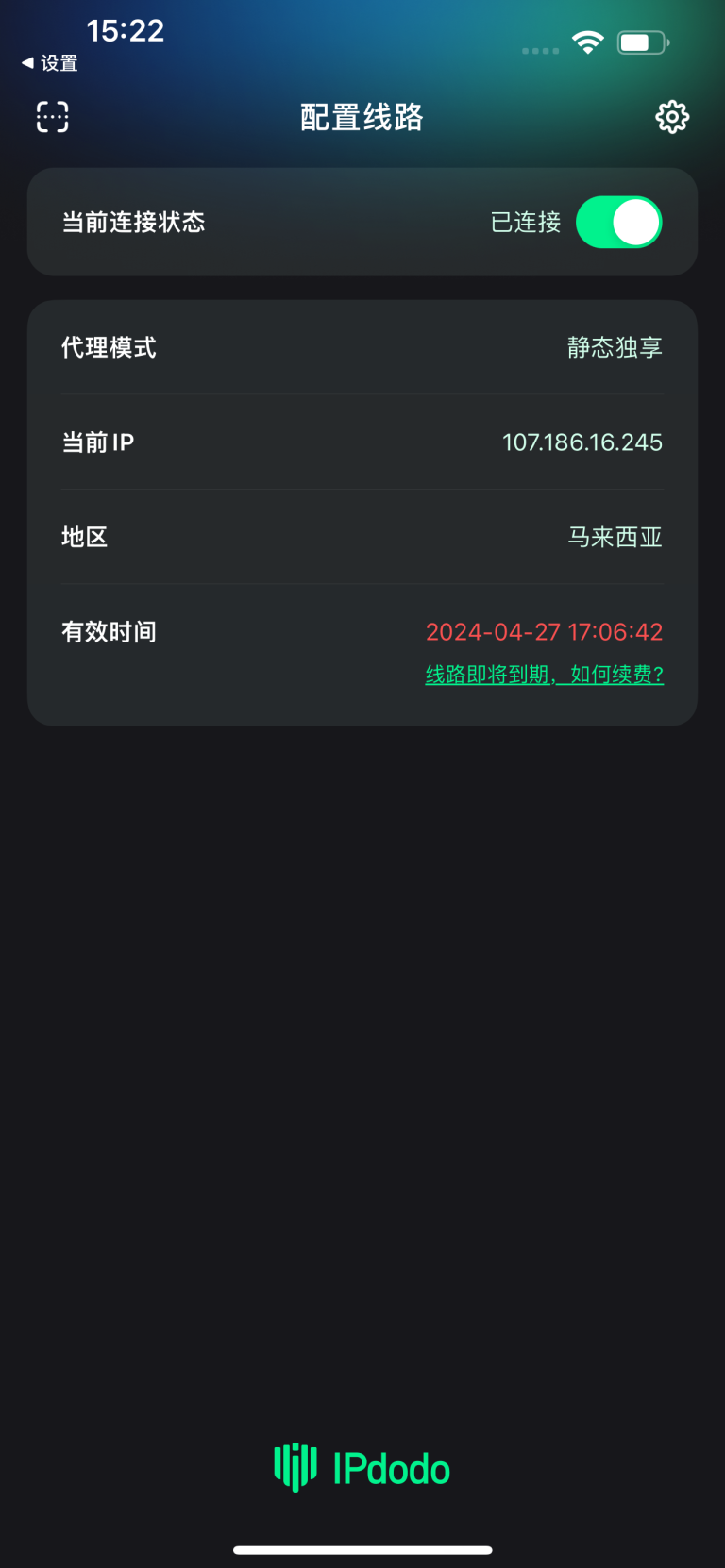Image resolution: width=725 pixels, height=1568 pixels.
Task: Open the 代理模式 selection showing 静态独享
Action: click(362, 347)
